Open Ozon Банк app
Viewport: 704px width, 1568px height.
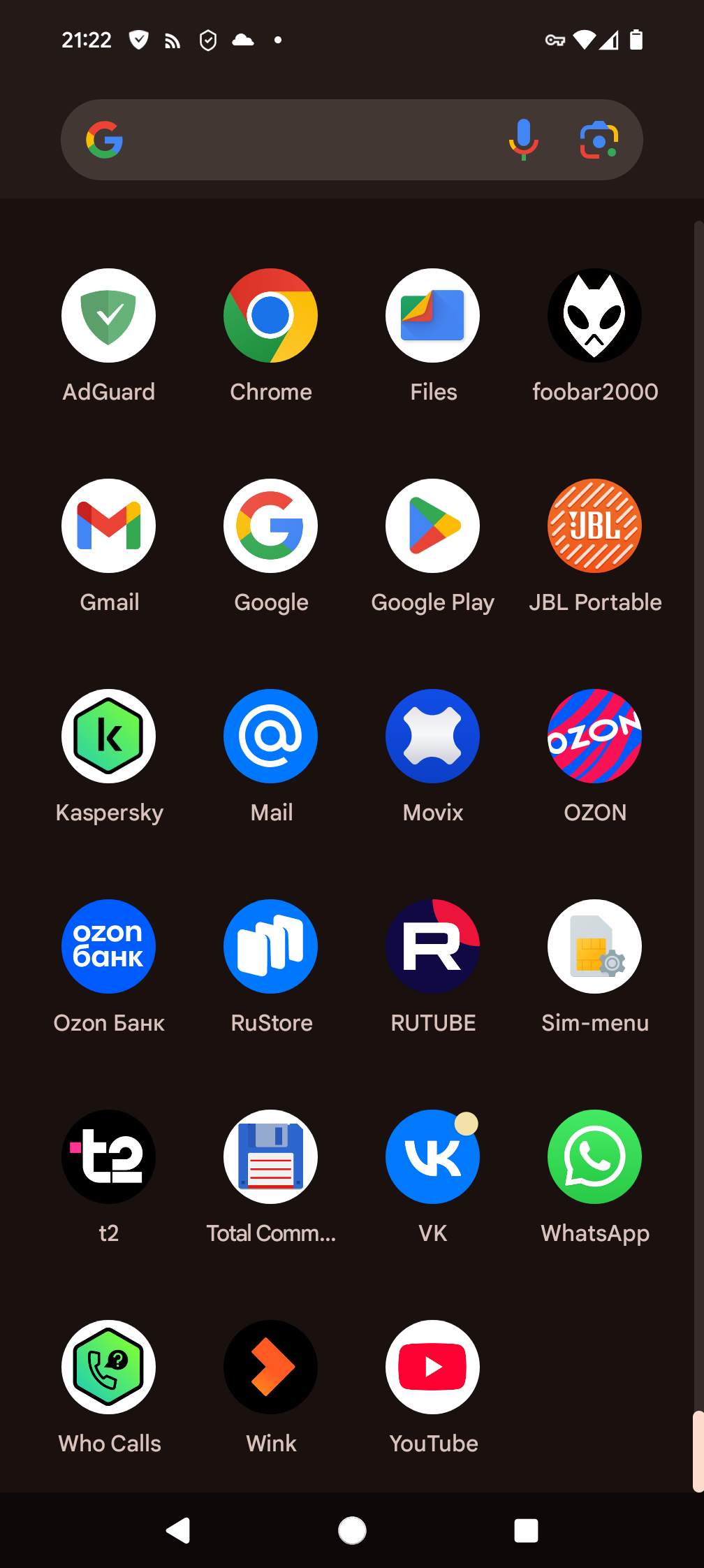coord(108,947)
